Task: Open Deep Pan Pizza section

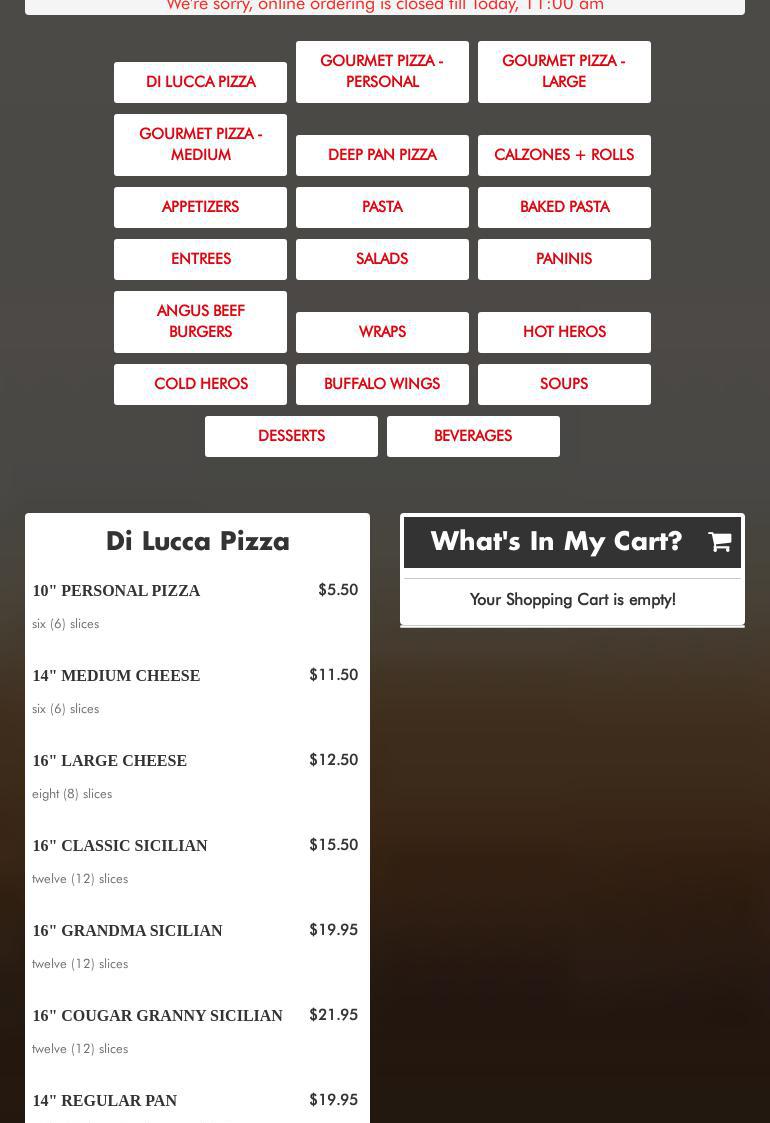Action: click(x=382, y=155)
